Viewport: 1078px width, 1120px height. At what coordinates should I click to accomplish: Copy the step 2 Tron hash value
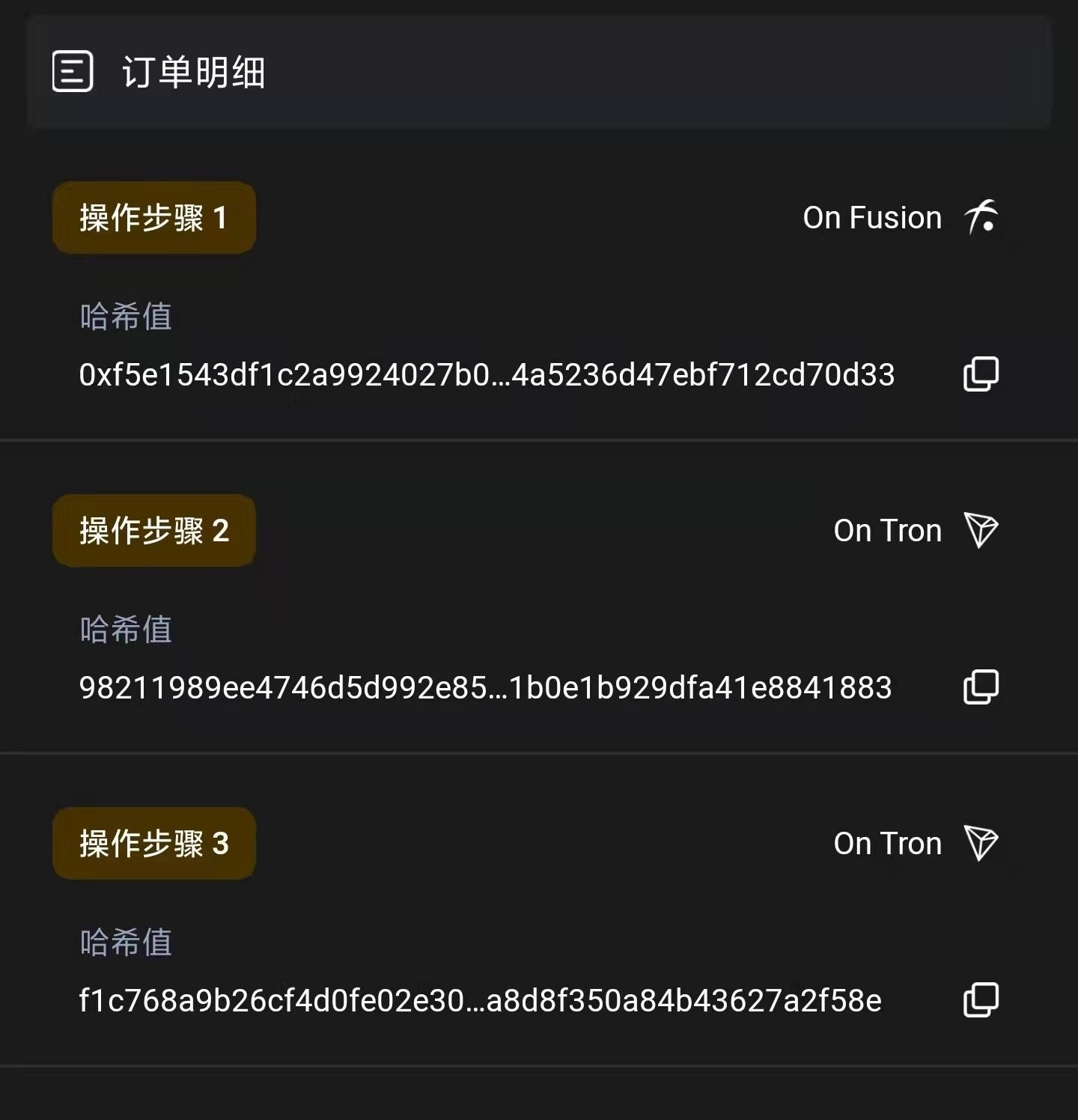click(981, 687)
